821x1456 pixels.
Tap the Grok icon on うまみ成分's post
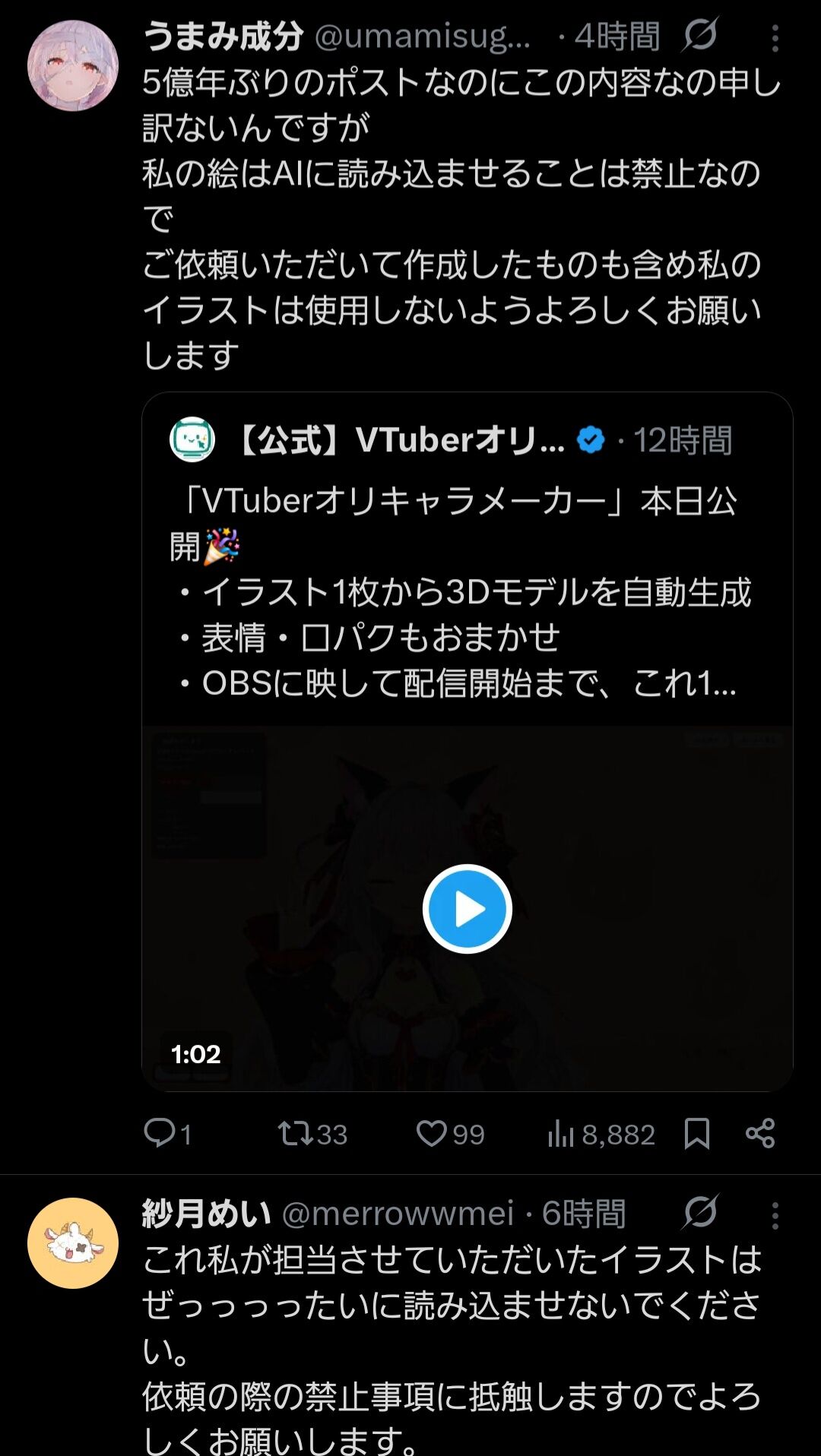pos(700,35)
